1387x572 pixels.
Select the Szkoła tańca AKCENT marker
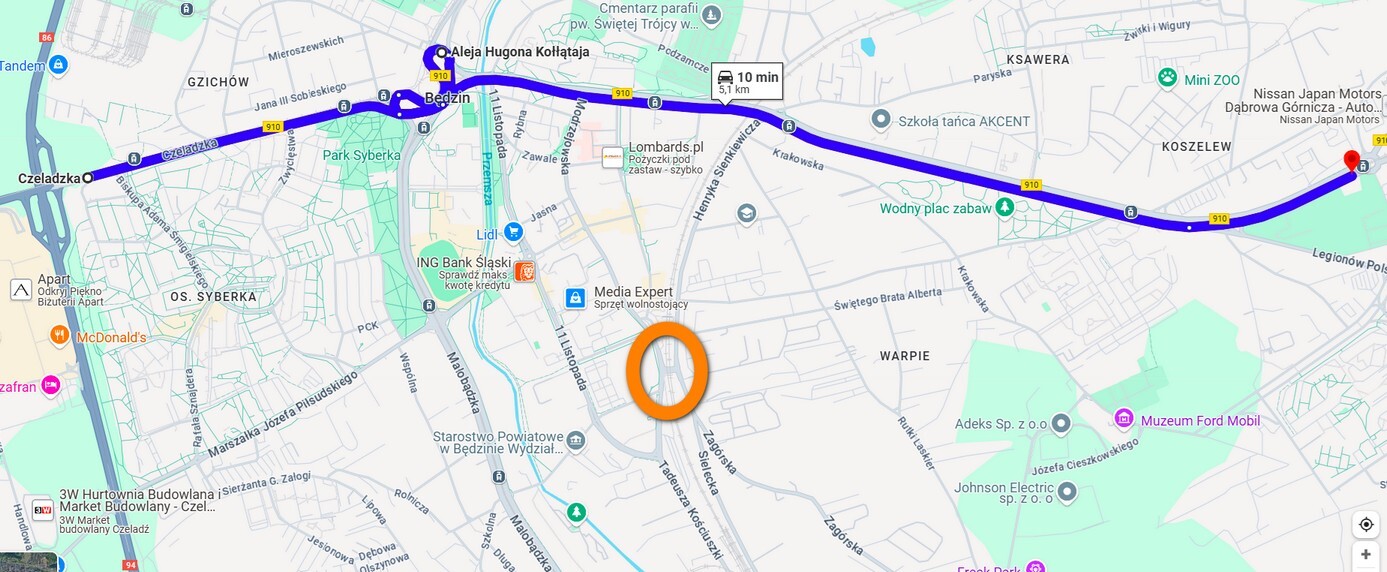coord(881,119)
